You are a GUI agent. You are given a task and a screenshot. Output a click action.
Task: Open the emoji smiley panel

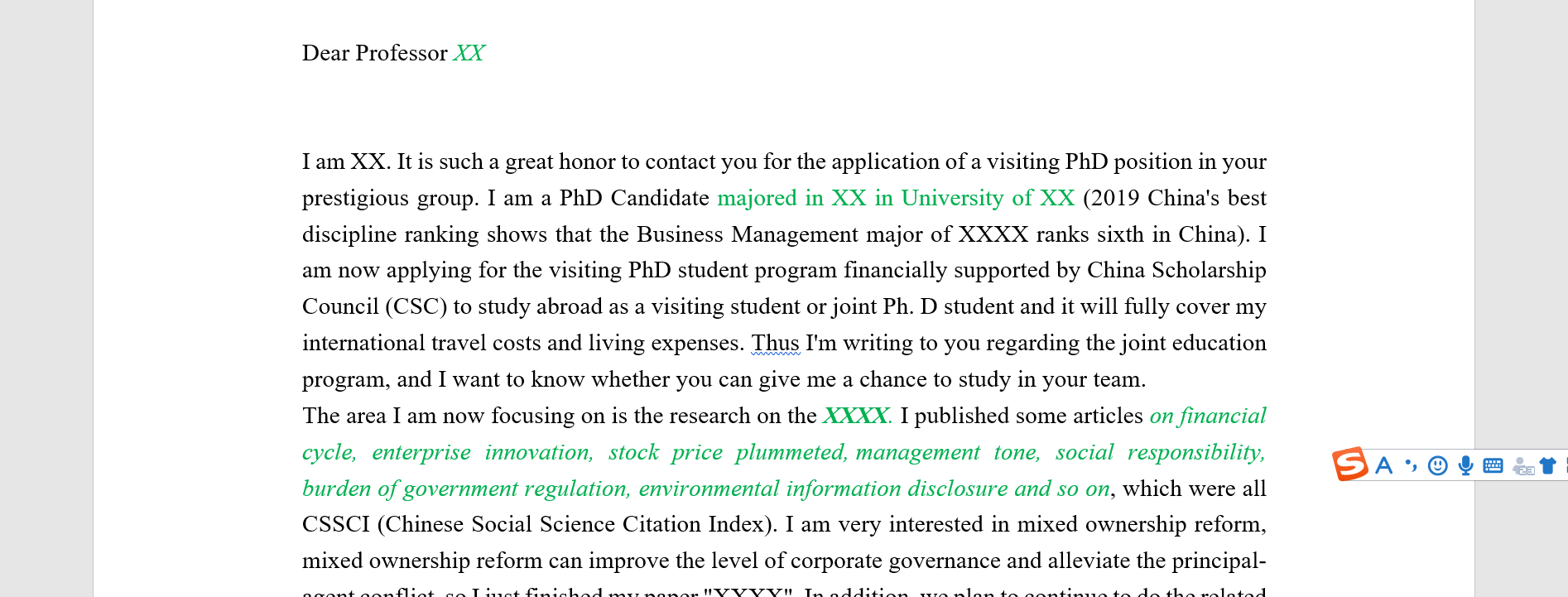tap(1438, 465)
